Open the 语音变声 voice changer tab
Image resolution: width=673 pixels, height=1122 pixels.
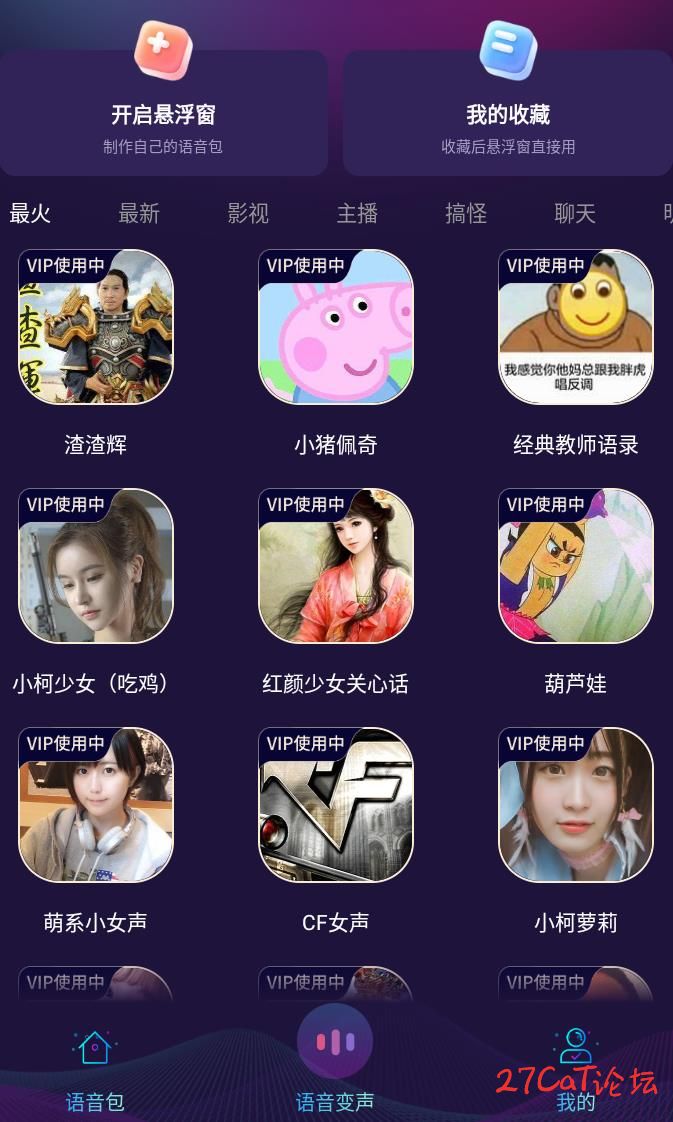[x=335, y=1059]
